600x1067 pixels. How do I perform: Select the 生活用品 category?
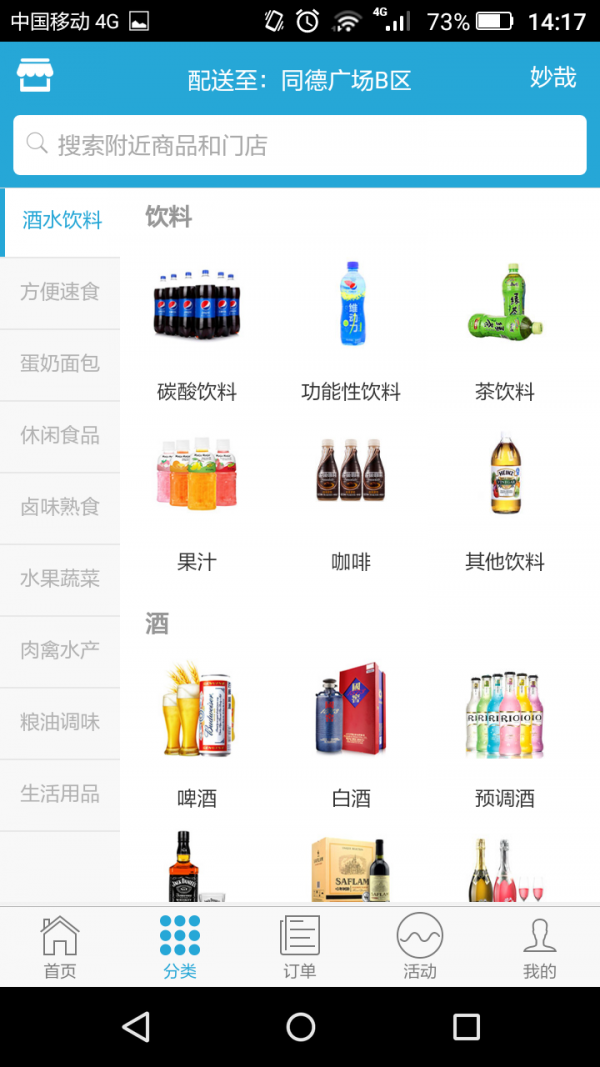pos(60,794)
